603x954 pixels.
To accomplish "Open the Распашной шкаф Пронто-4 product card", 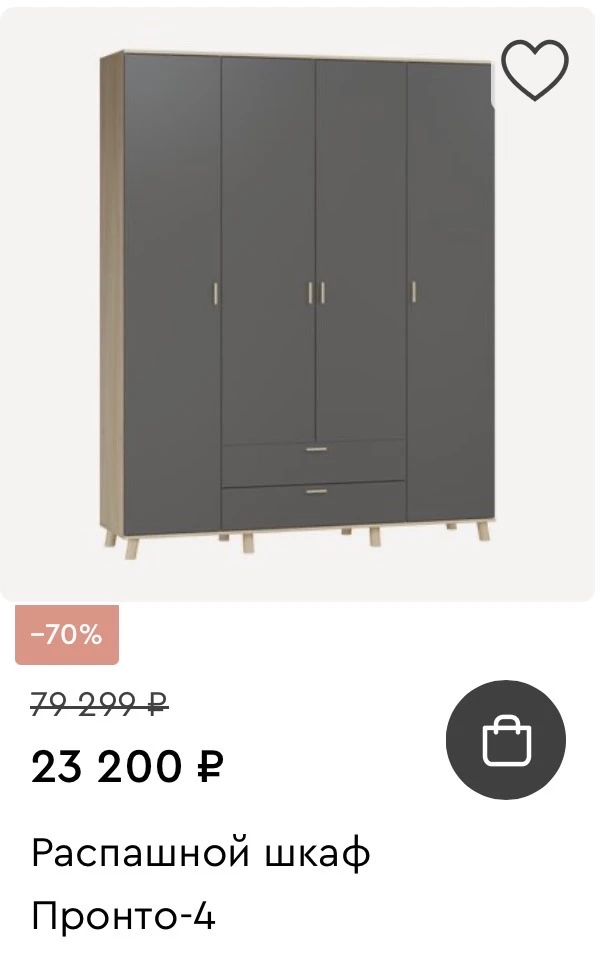I will [201, 884].
